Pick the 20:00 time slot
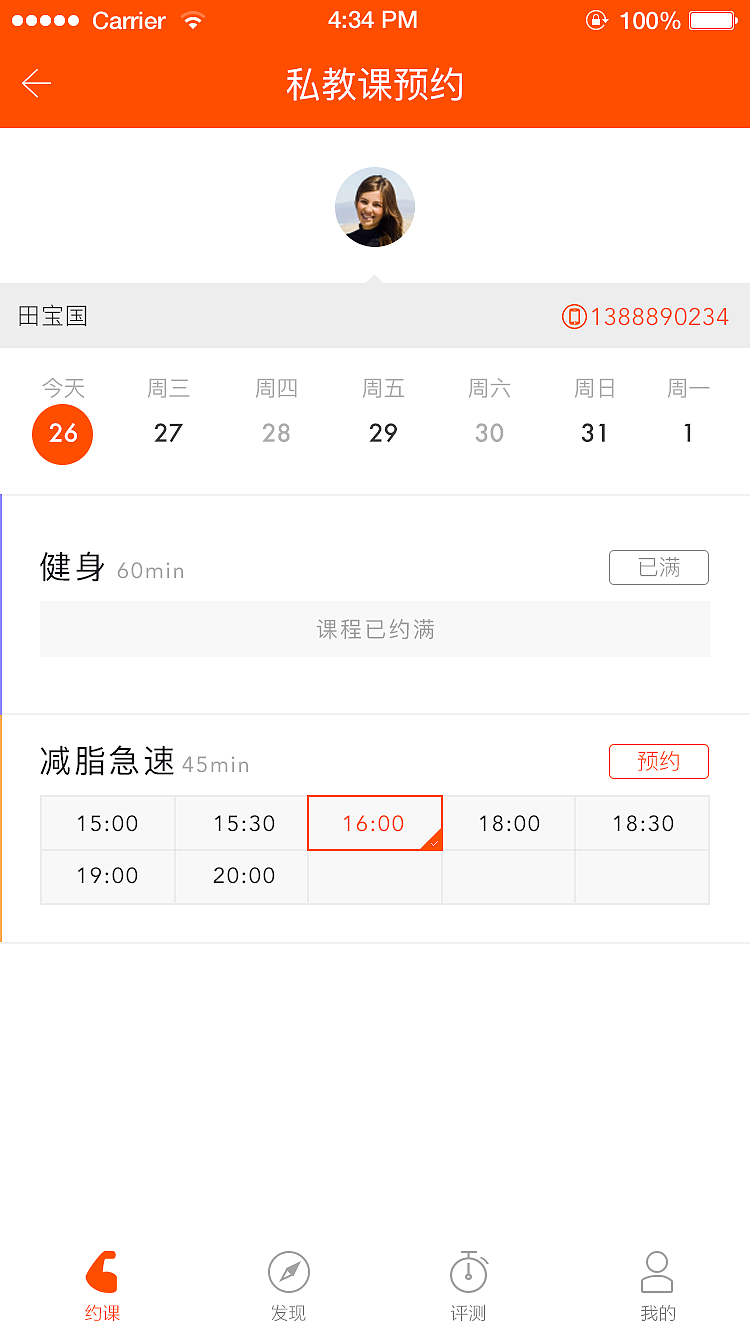 click(x=241, y=877)
